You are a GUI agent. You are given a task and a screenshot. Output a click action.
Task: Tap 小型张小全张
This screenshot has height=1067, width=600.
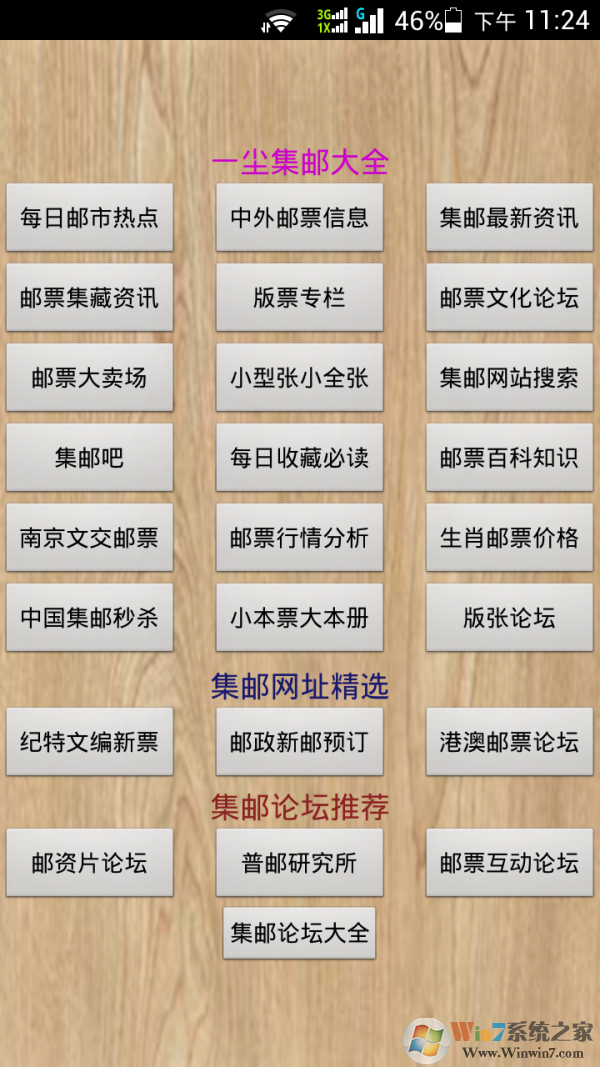tap(299, 377)
